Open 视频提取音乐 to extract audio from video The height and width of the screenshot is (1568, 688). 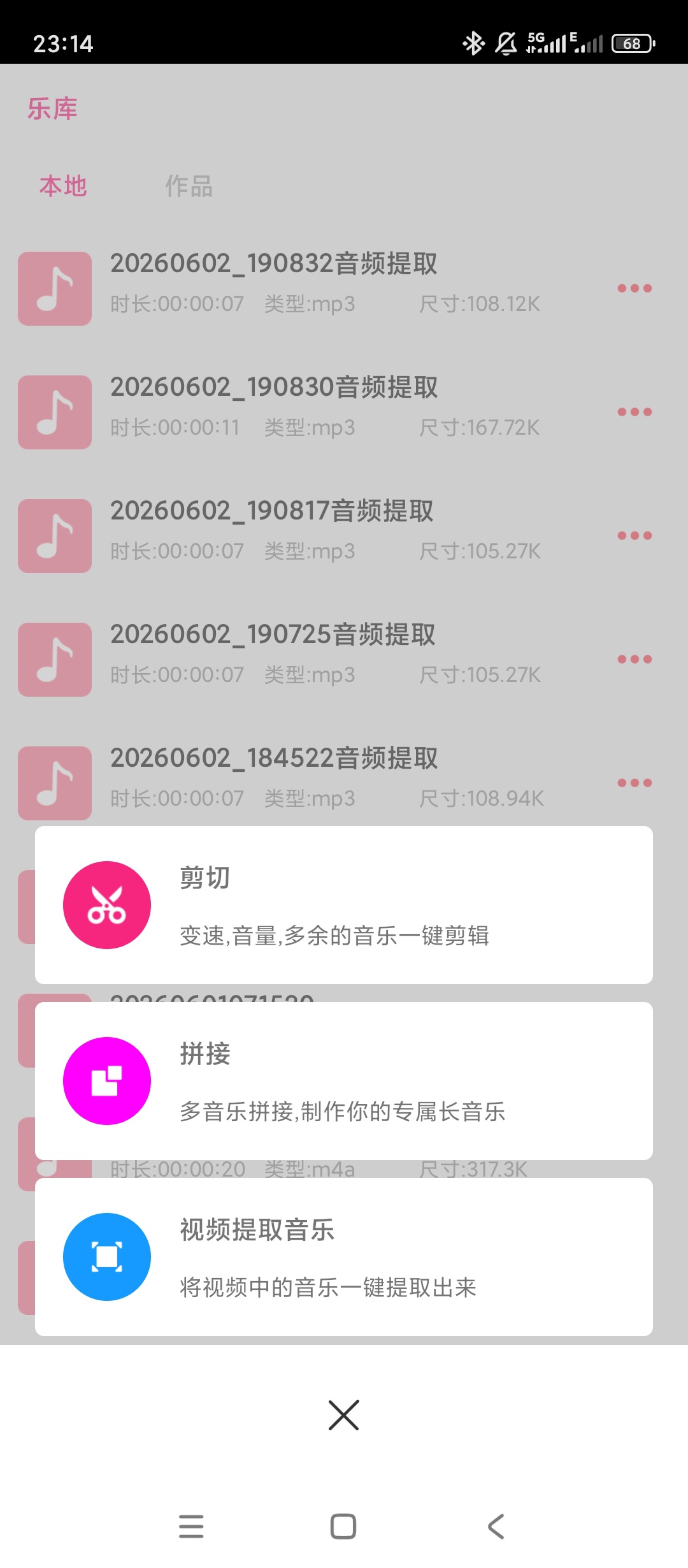click(x=344, y=1257)
